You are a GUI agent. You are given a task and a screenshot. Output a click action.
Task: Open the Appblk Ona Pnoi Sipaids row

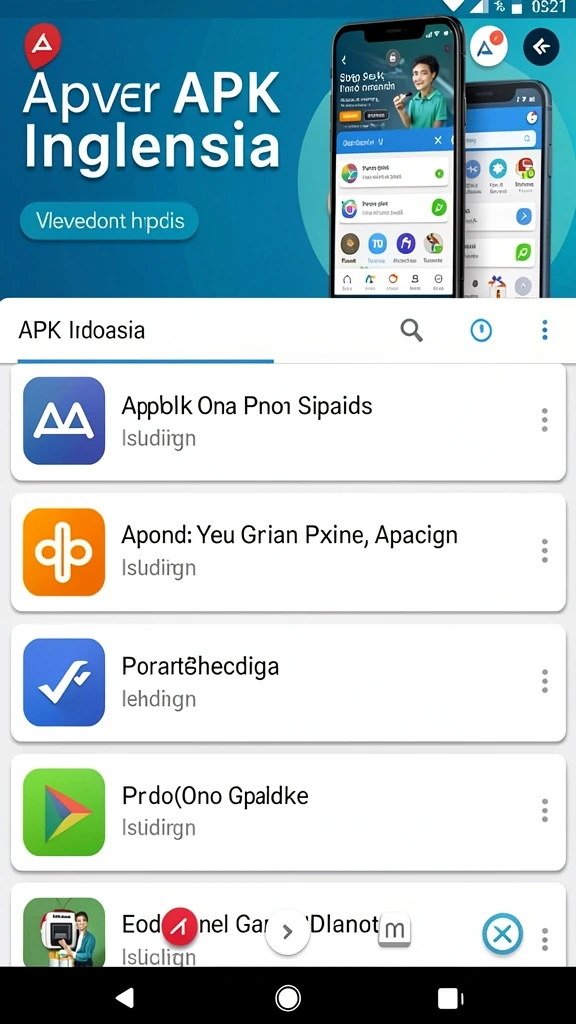tap(288, 422)
